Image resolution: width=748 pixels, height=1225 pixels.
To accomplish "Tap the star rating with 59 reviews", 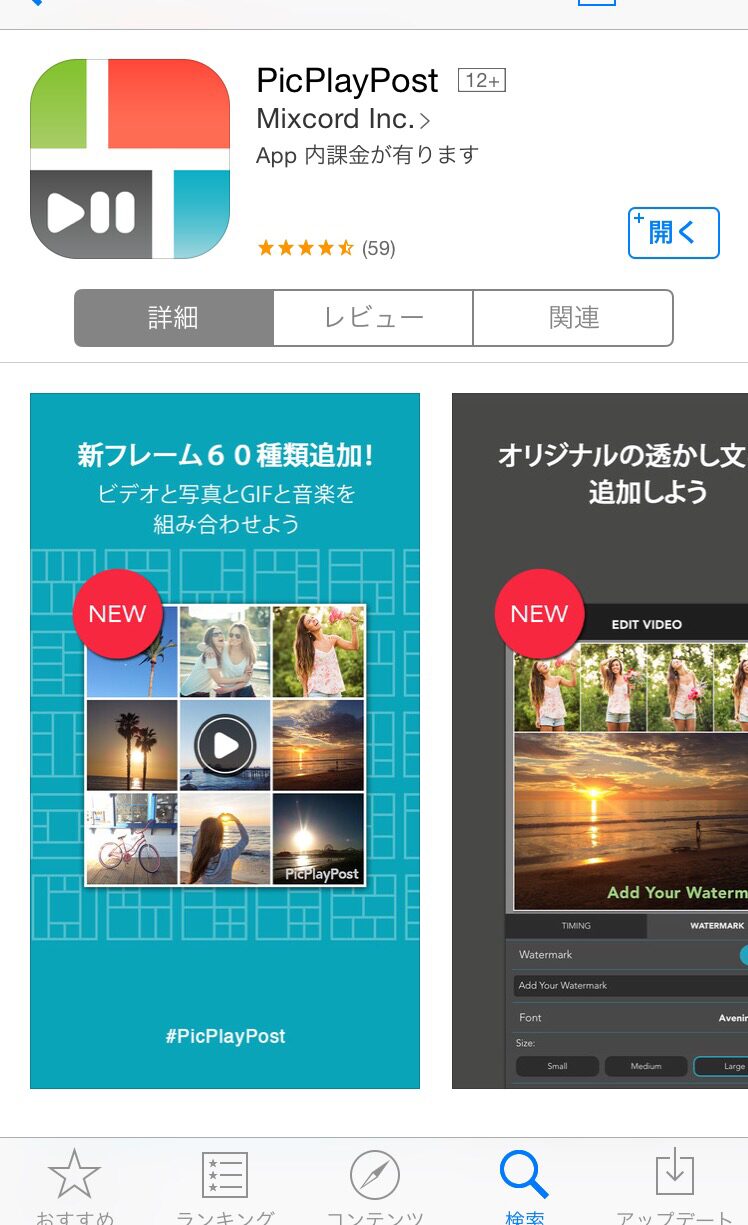I will click(x=326, y=248).
